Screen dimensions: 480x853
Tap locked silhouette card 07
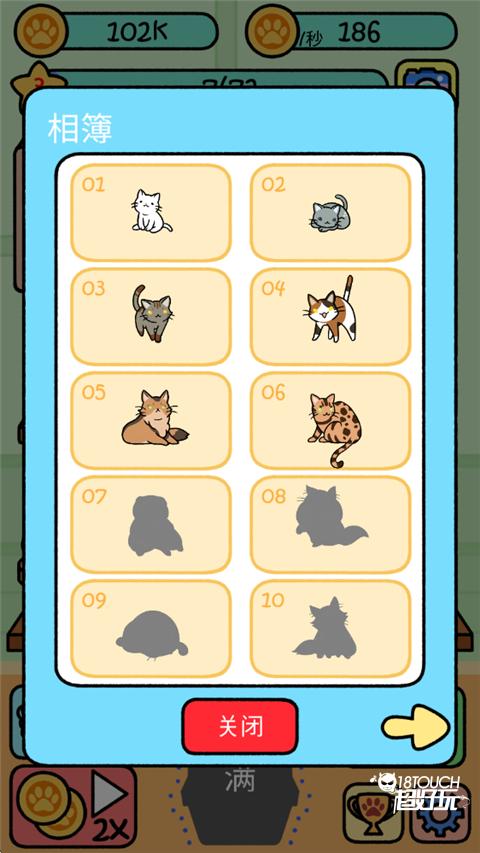coord(151,524)
